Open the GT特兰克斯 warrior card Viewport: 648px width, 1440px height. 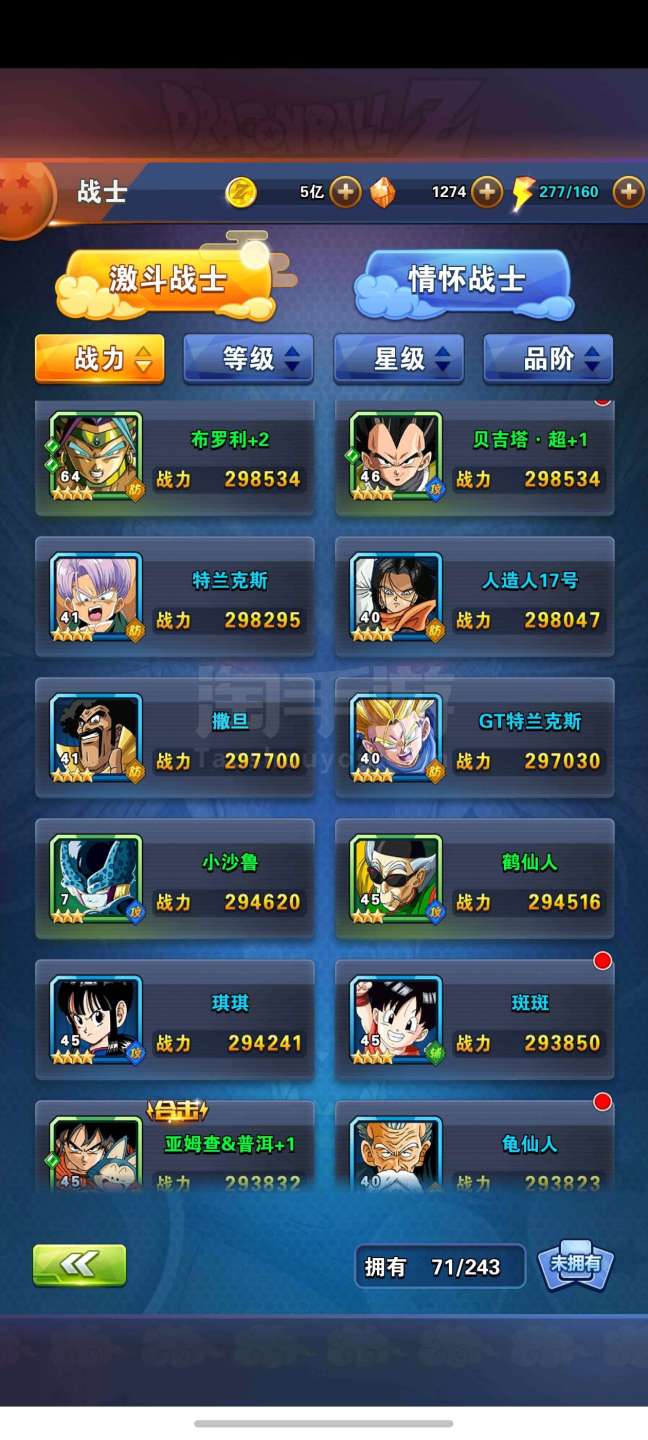click(475, 738)
